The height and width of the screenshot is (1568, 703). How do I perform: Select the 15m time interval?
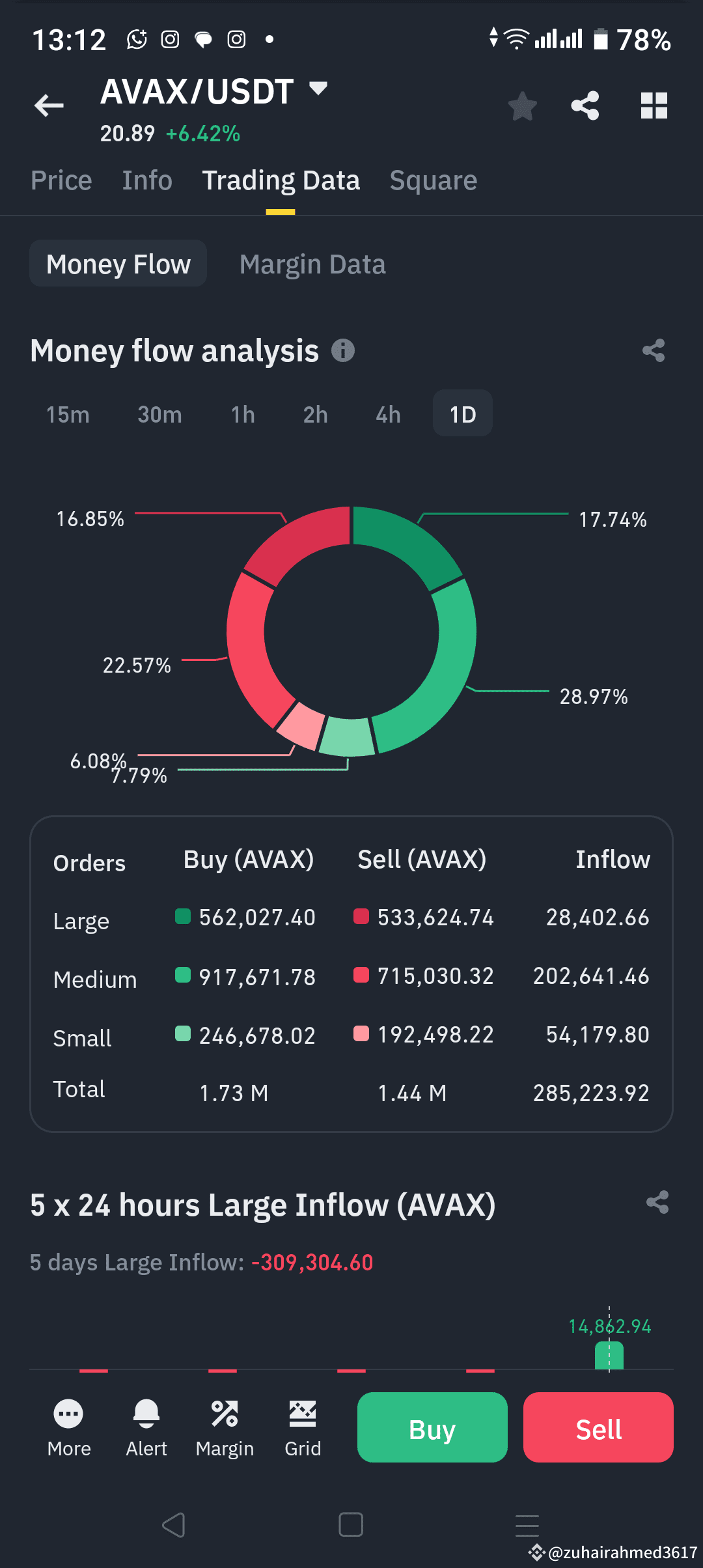tap(67, 413)
